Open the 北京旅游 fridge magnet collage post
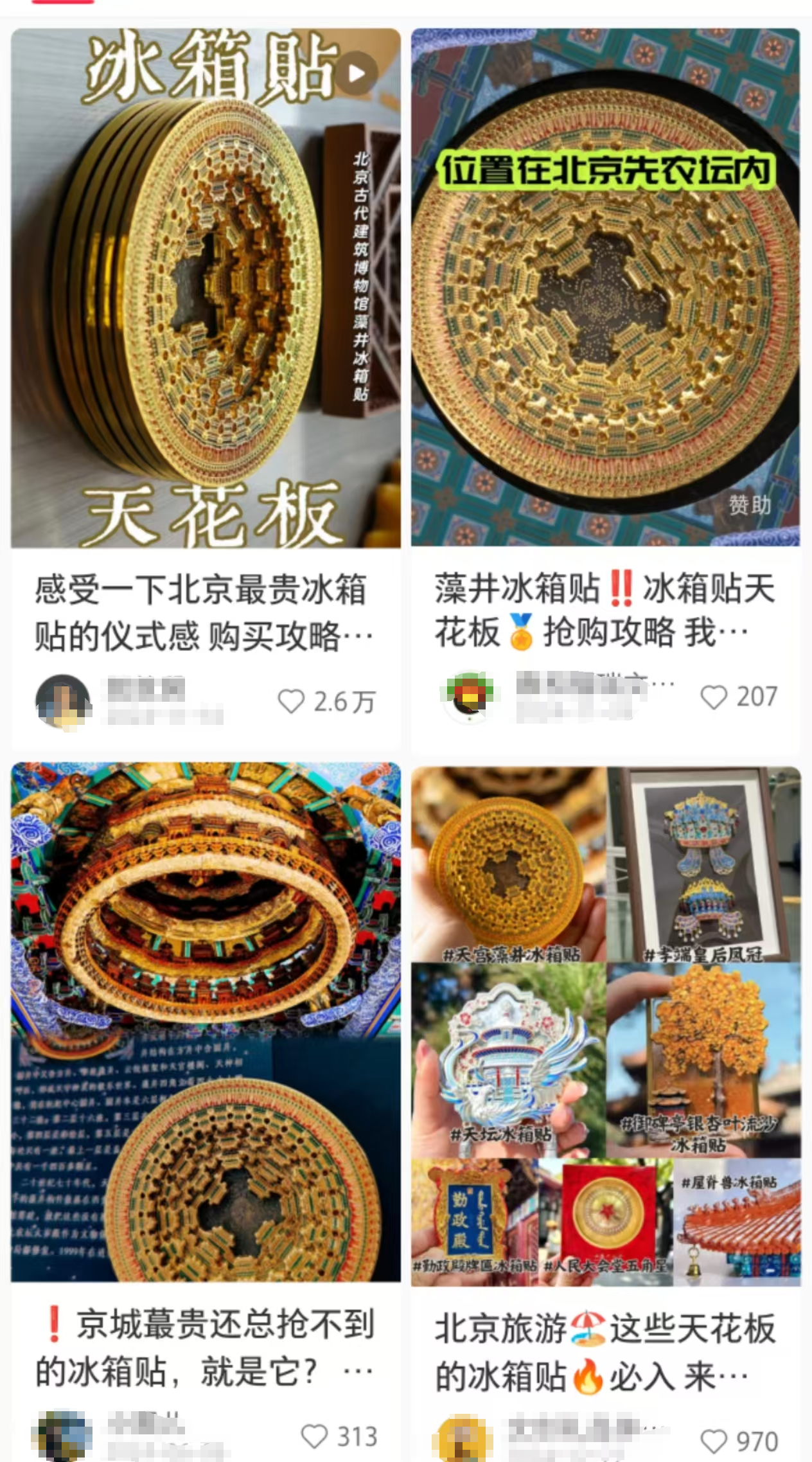The width and height of the screenshot is (812, 1462). [x=605, y=1025]
